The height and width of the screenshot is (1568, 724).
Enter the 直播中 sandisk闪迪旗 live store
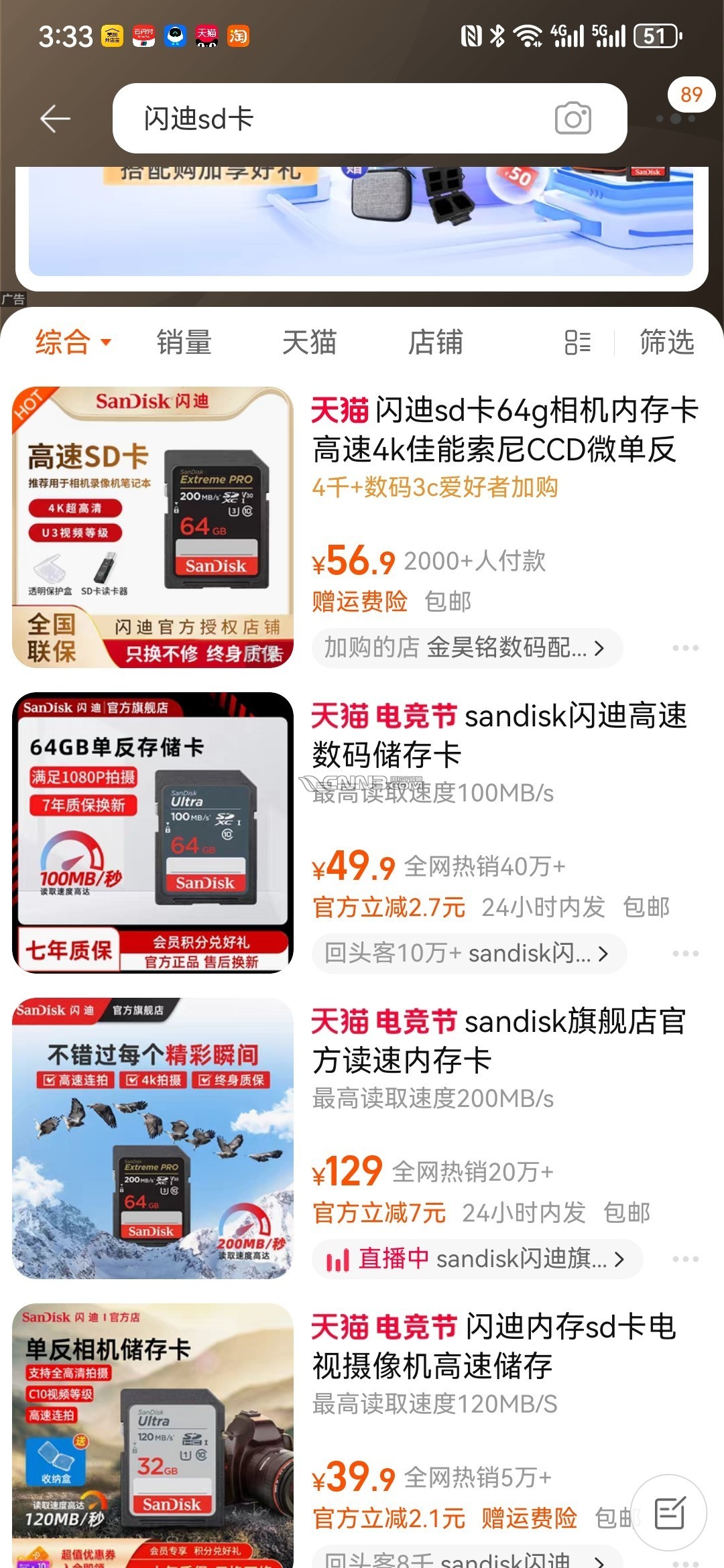[476, 1259]
